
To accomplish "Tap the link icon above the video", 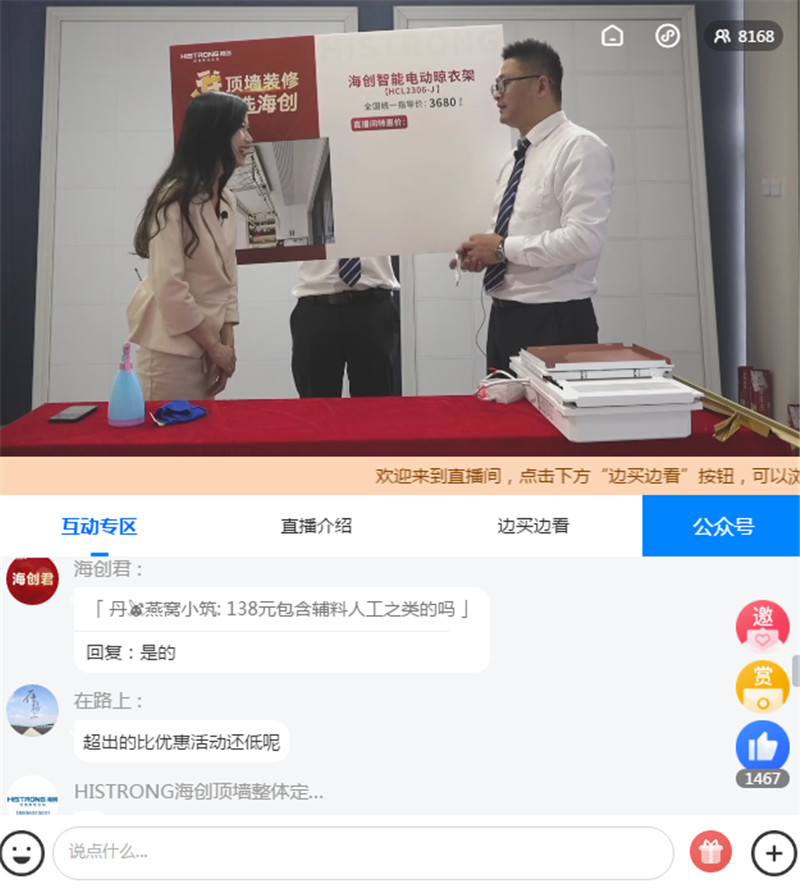I will tap(667, 36).
